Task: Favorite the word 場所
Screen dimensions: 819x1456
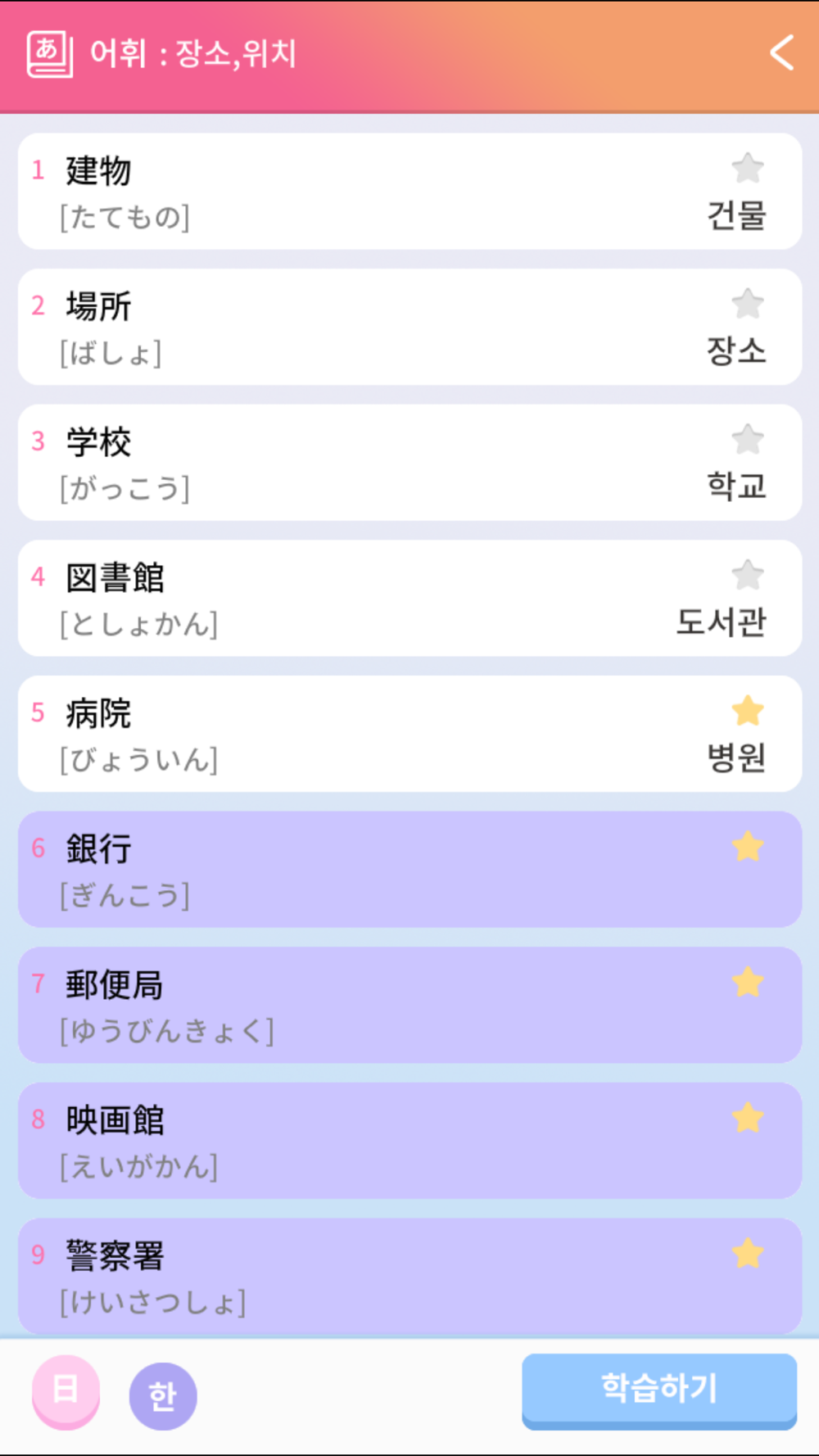Action: 748,304
